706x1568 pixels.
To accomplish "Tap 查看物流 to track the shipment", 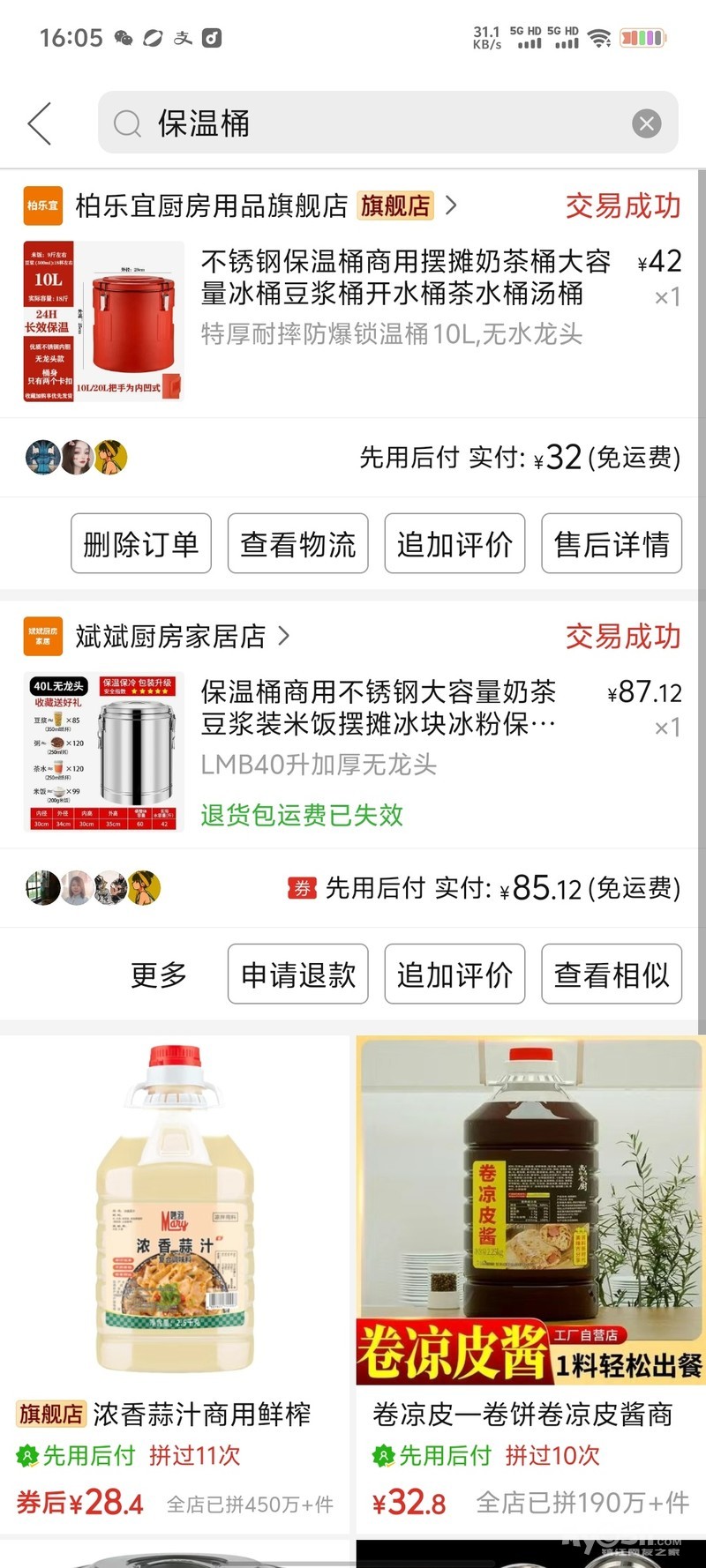I will (298, 544).
